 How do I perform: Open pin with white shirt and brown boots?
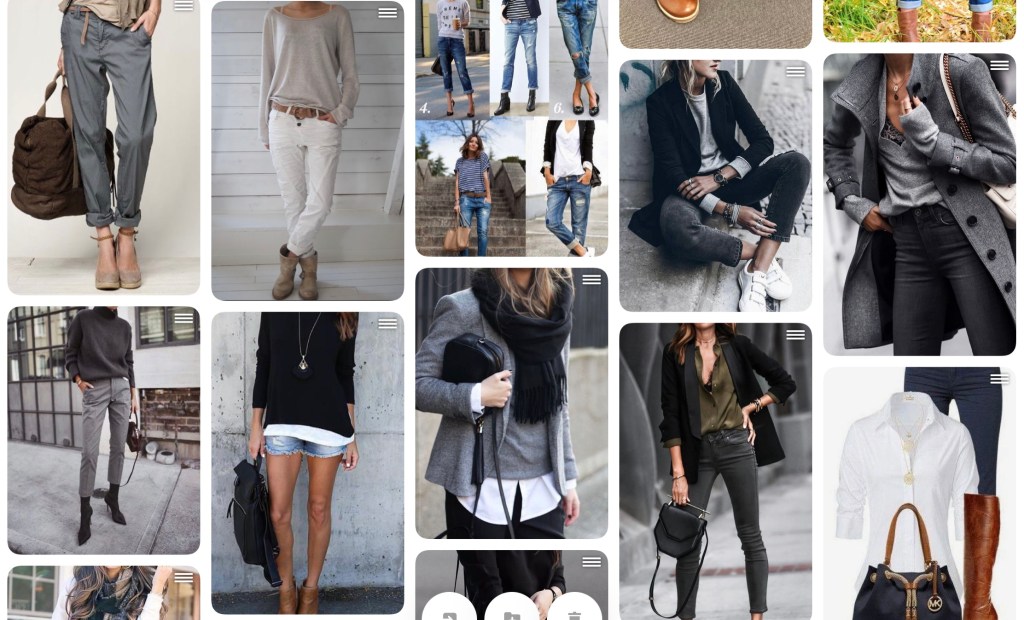tap(919, 495)
